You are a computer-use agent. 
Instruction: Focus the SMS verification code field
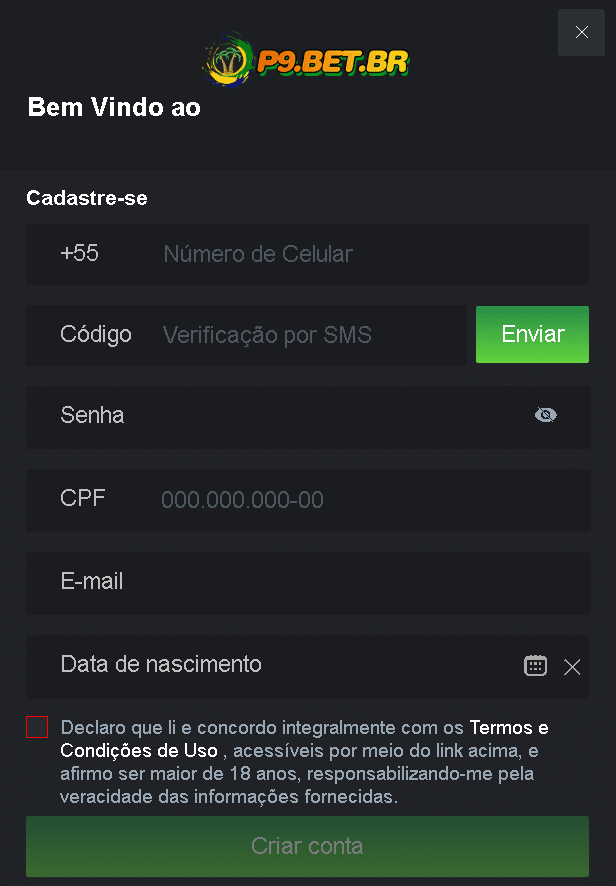click(x=300, y=335)
